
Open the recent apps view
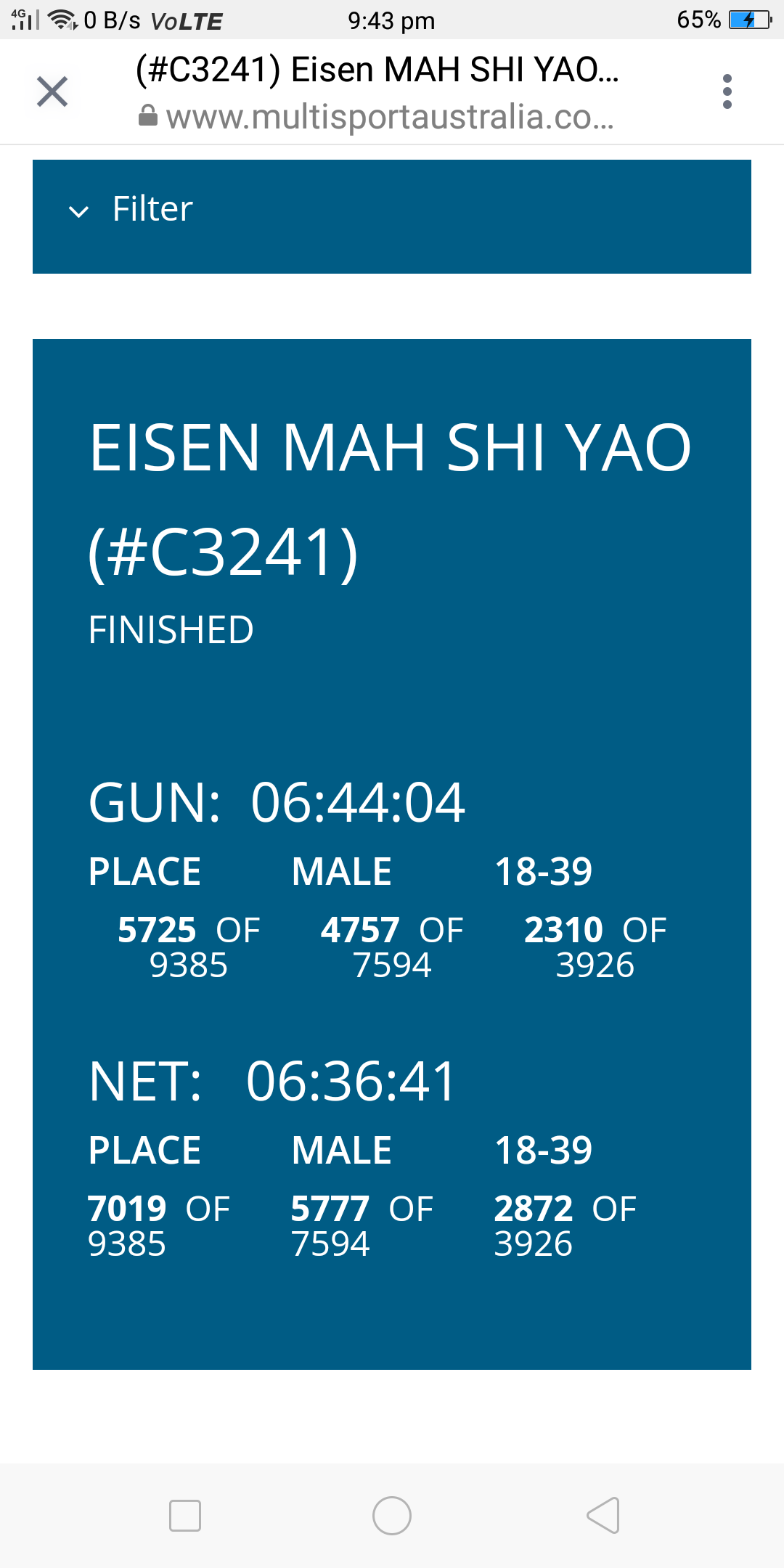184,1516
